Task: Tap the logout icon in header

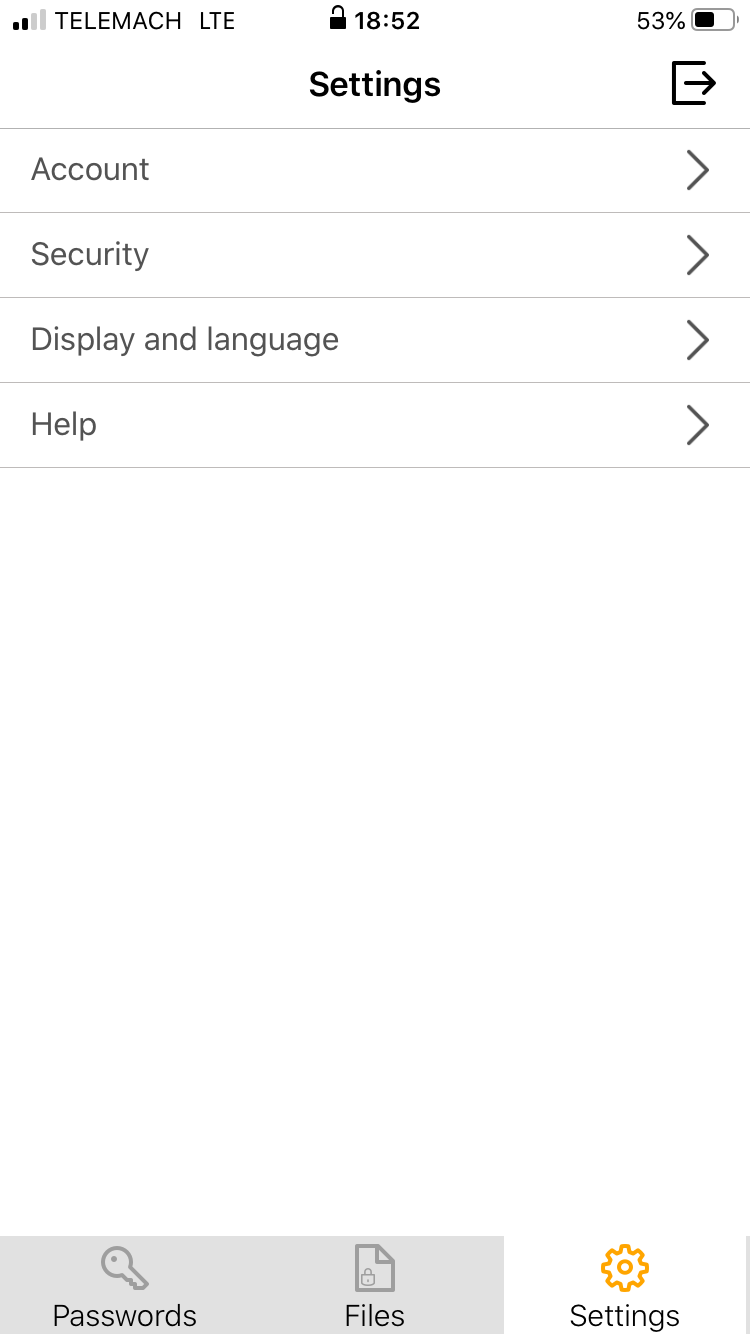Action: click(x=693, y=83)
